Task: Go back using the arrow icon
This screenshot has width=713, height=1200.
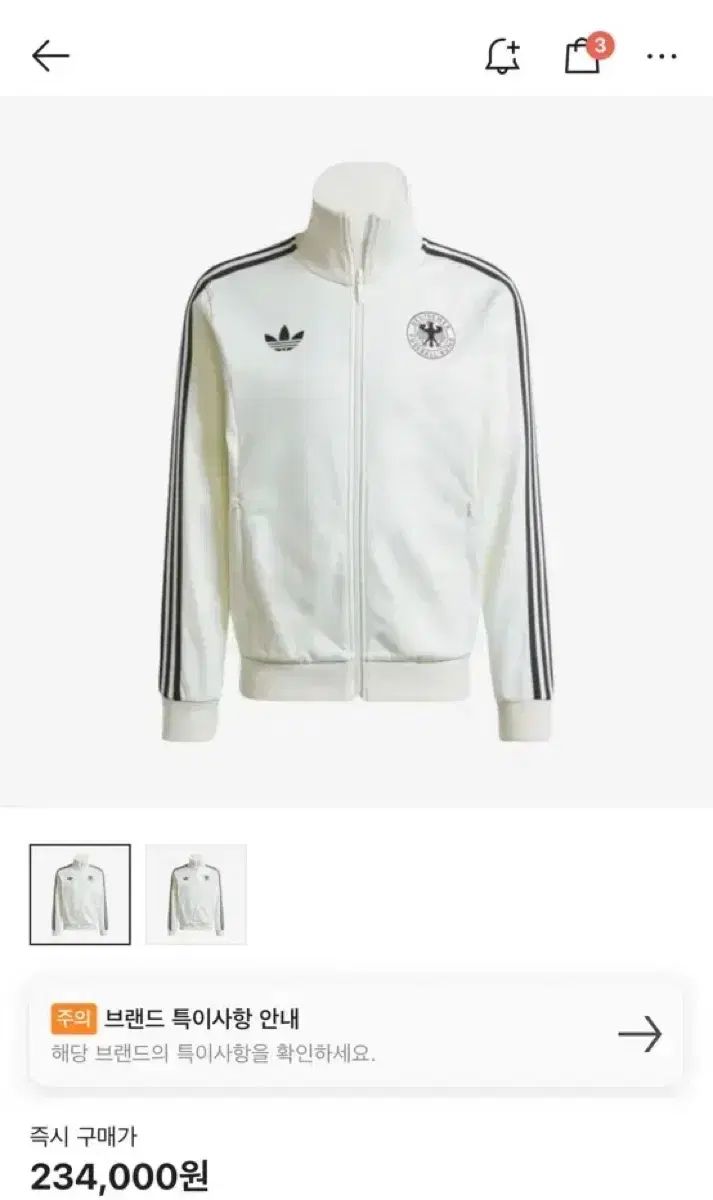Action: click(x=50, y=56)
